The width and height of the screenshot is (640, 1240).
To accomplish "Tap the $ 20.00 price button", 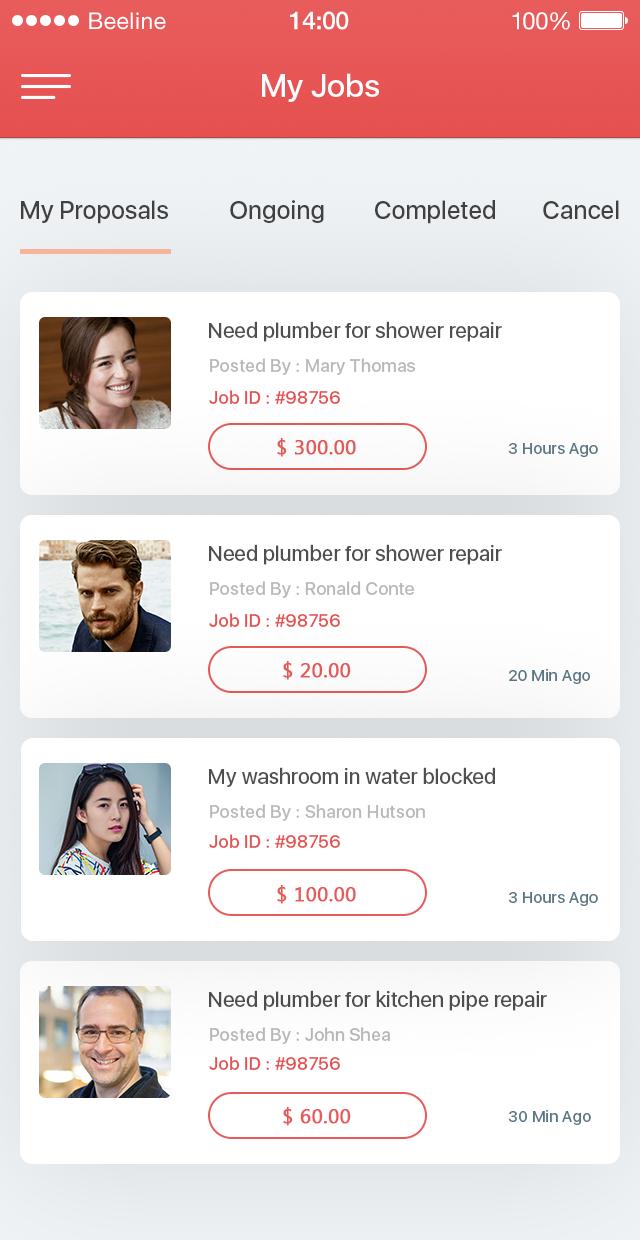I will 317,670.
